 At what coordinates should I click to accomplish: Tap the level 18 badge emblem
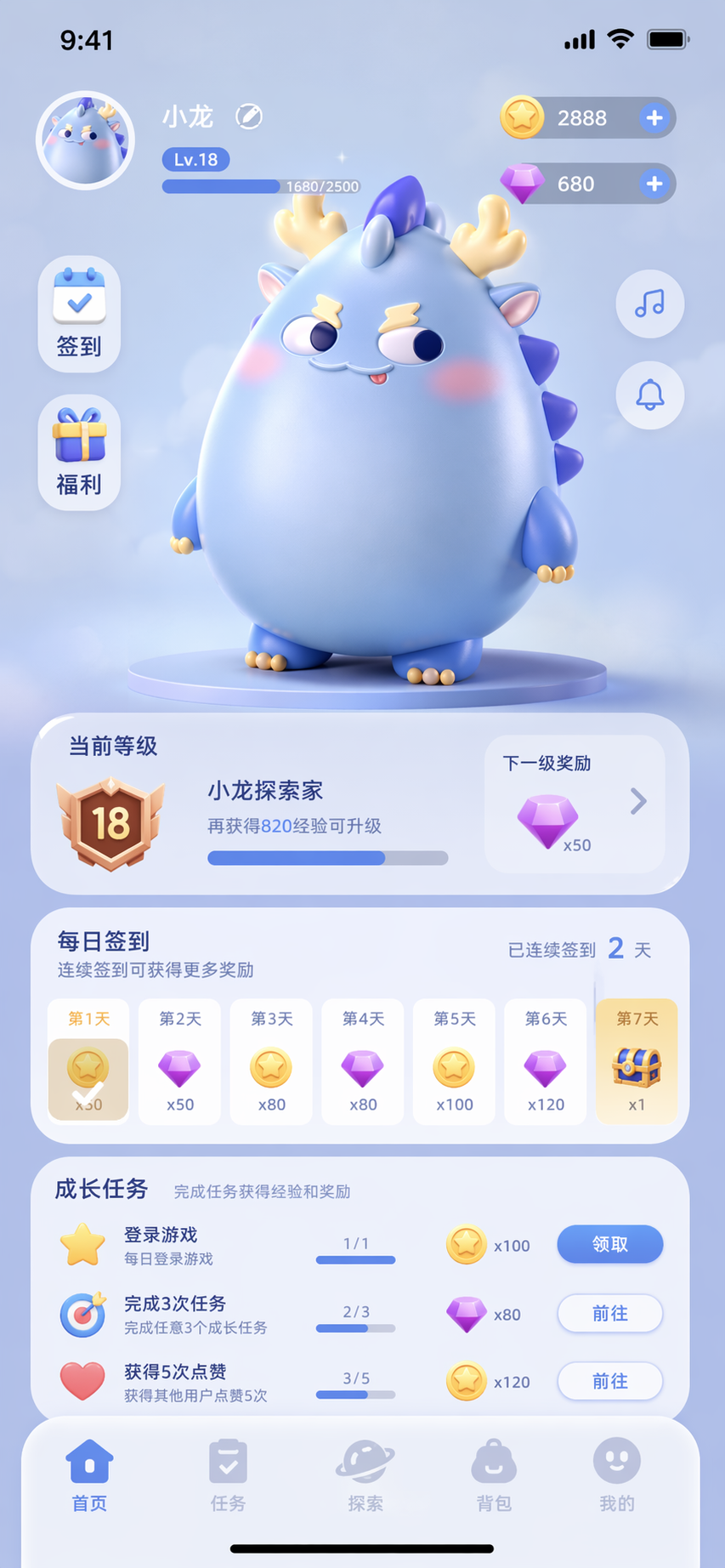(x=114, y=821)
